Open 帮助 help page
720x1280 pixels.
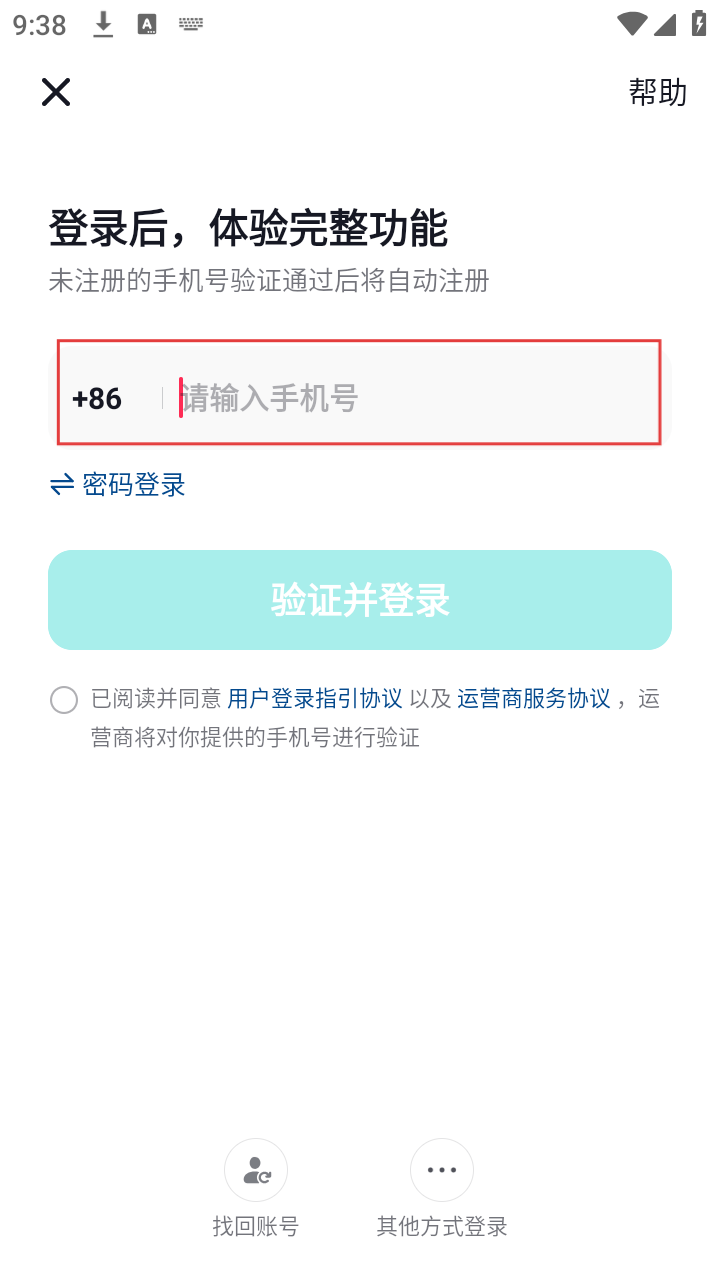(657, 92)
